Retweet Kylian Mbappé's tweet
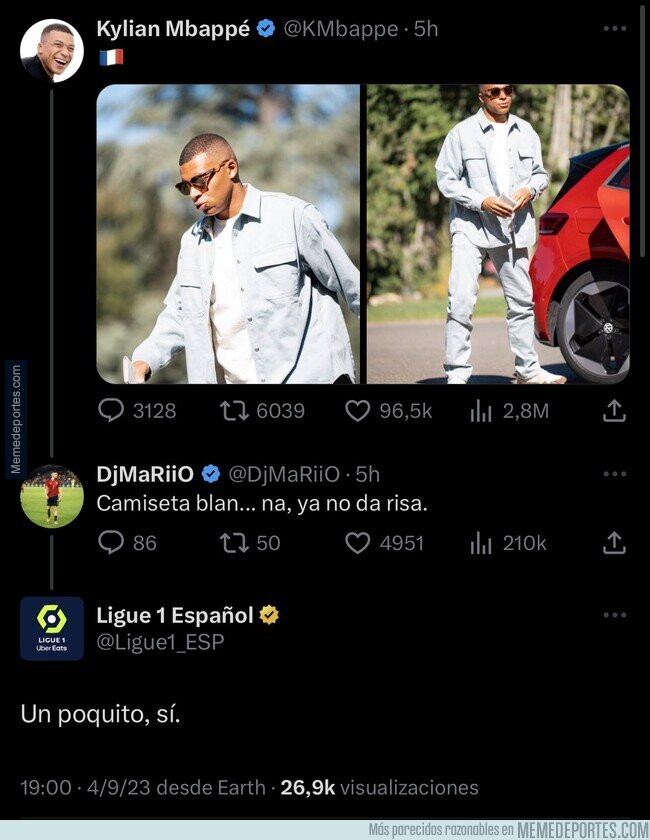Screen dimensions: 650x840 [x=234, y=411]
